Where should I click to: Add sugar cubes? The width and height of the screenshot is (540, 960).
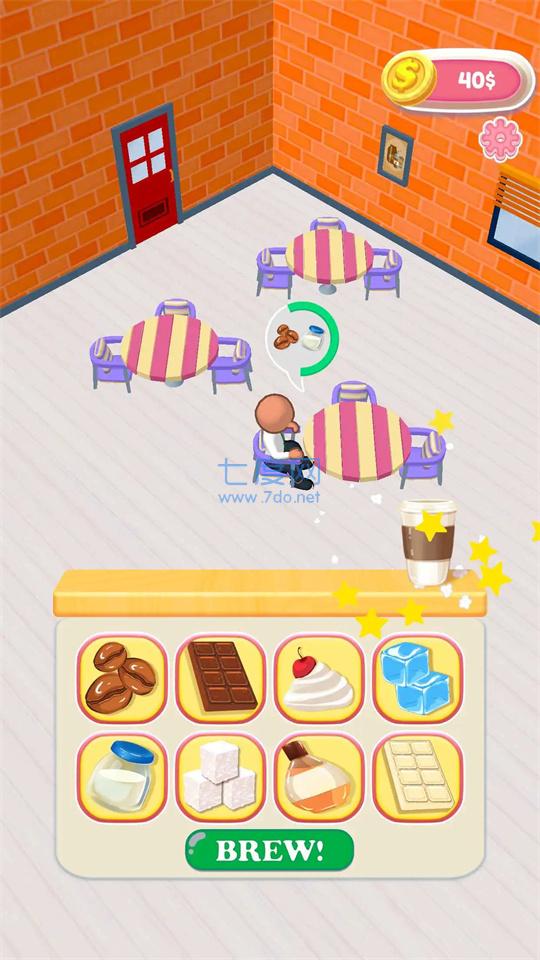[221, 777]
